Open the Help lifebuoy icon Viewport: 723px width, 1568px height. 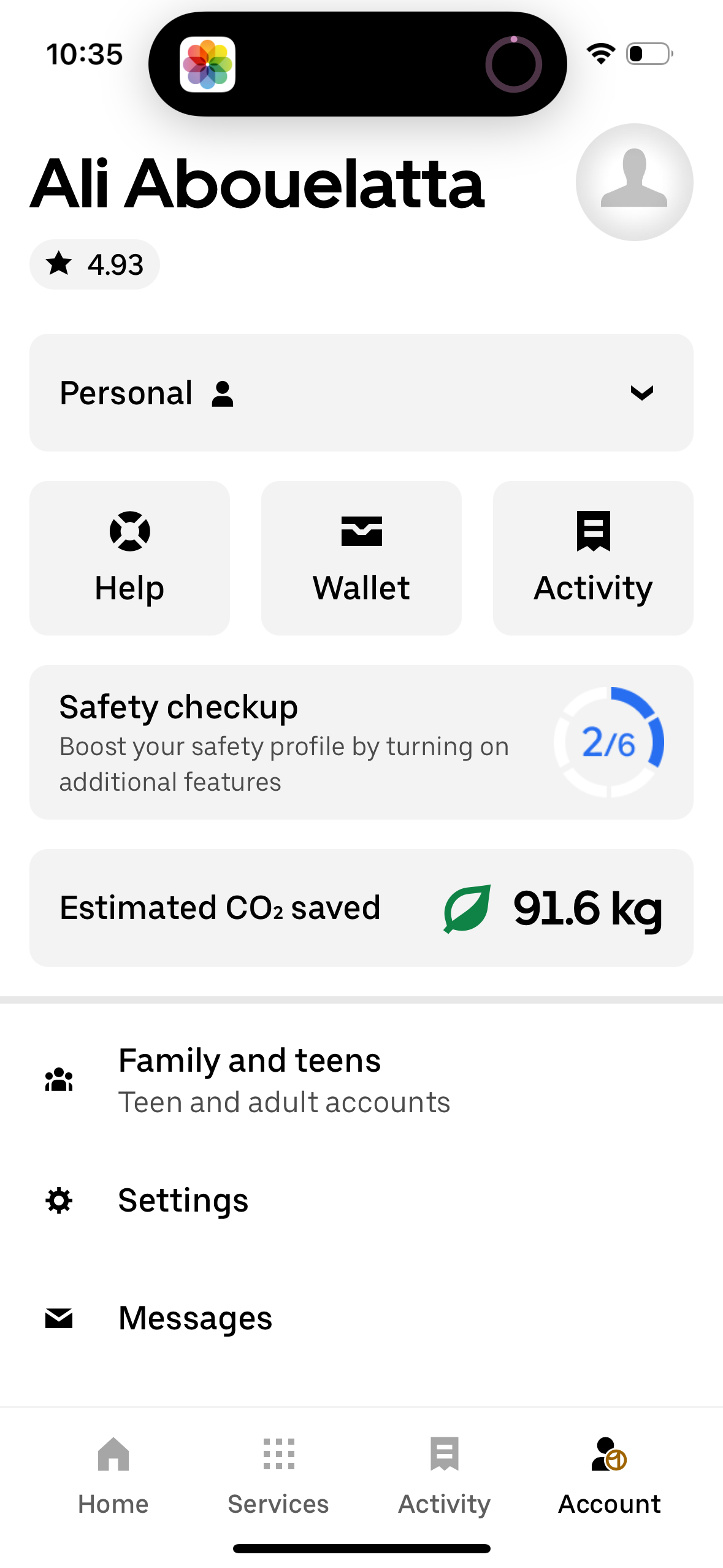pyautogui.click(x=129, y=531)
